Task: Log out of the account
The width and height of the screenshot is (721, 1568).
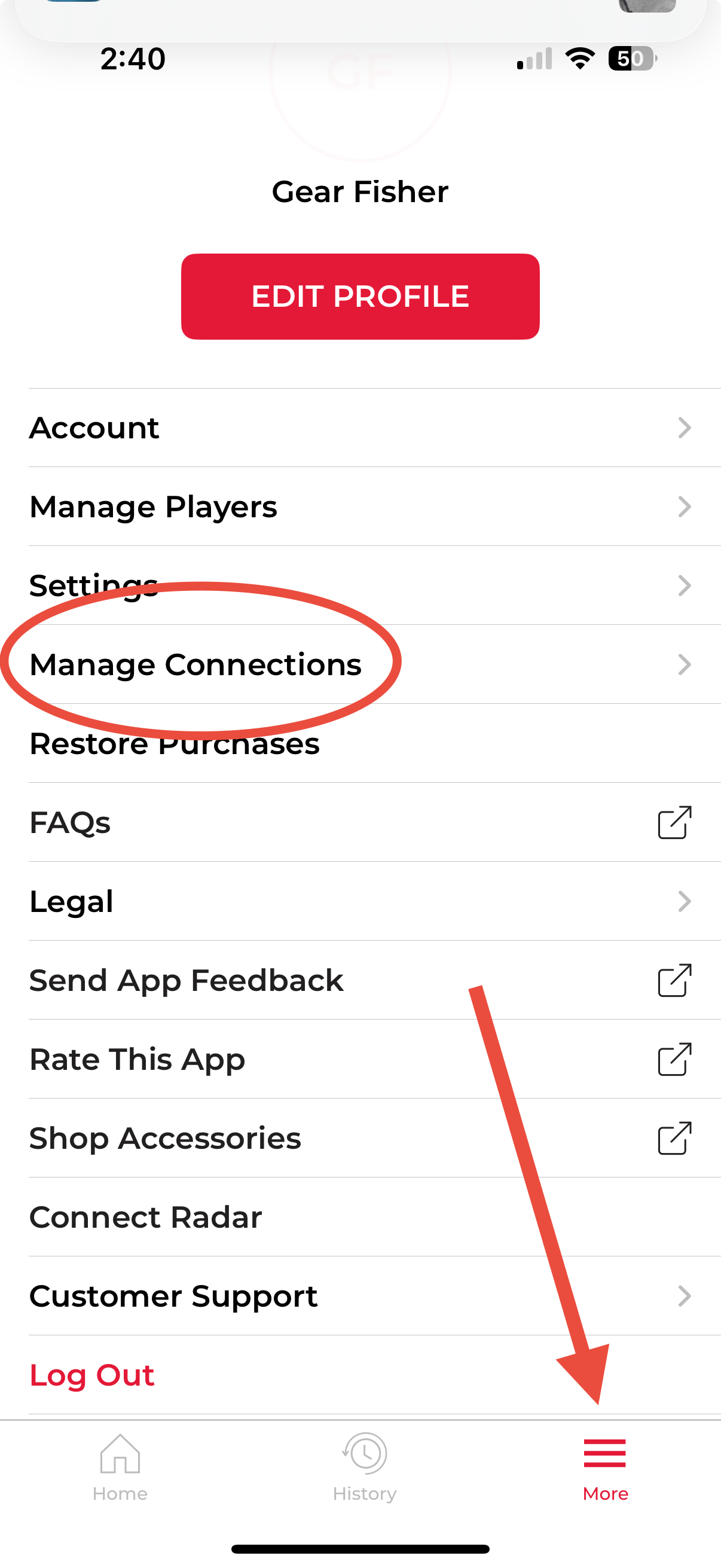Action: click(375, 1375)
